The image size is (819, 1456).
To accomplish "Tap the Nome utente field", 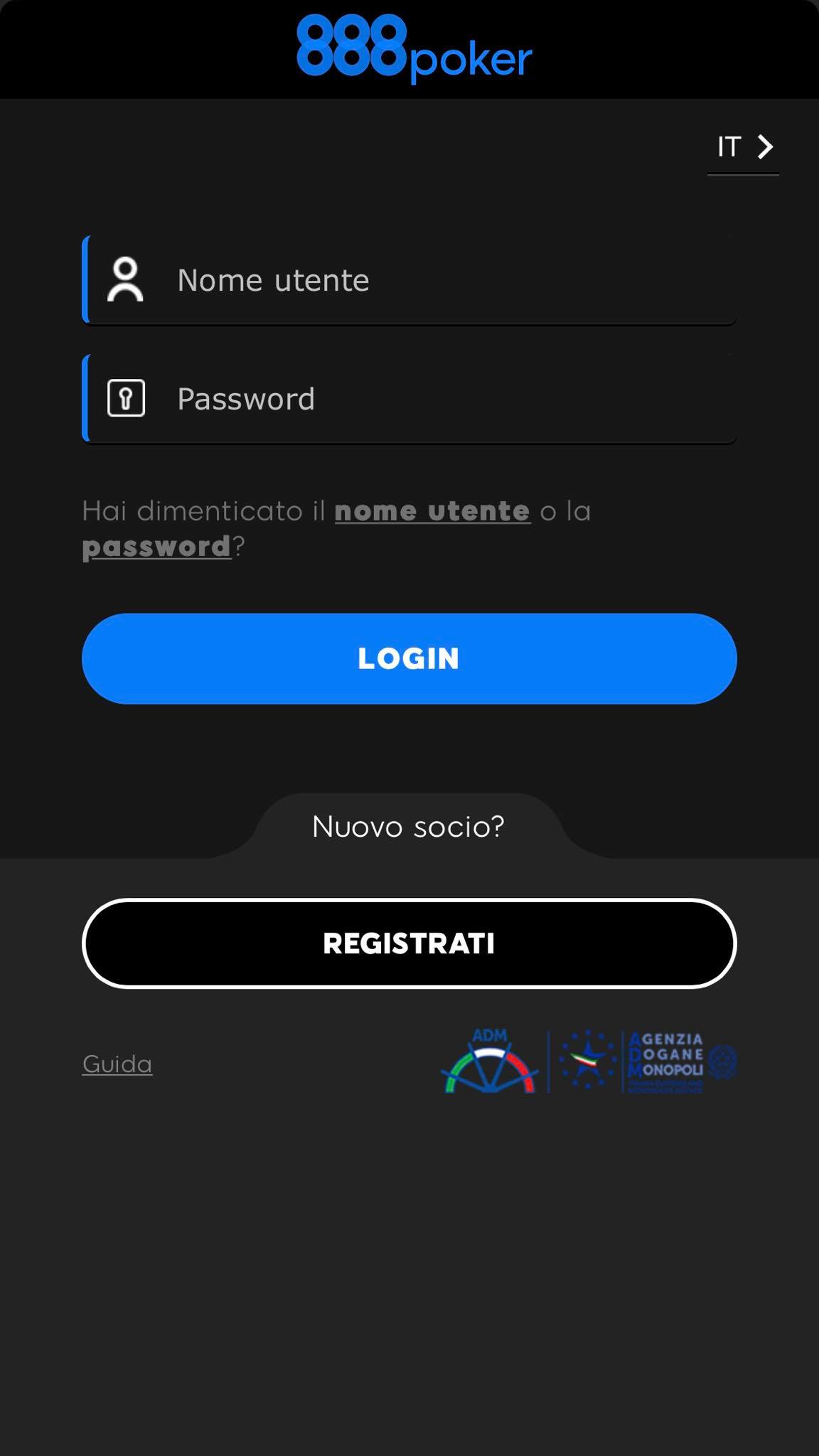I will coord(409,280).
